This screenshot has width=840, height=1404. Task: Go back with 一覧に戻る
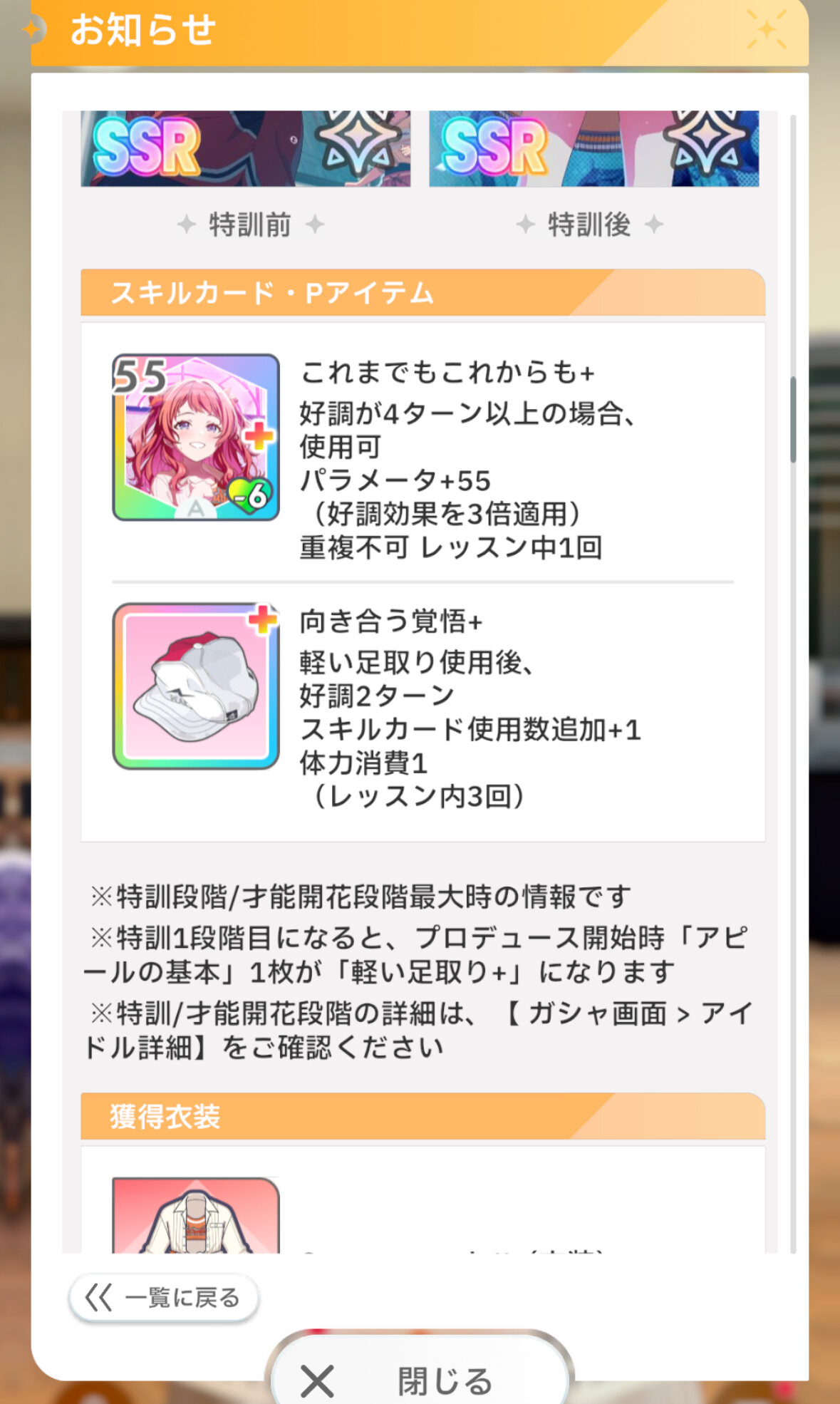163,1298
